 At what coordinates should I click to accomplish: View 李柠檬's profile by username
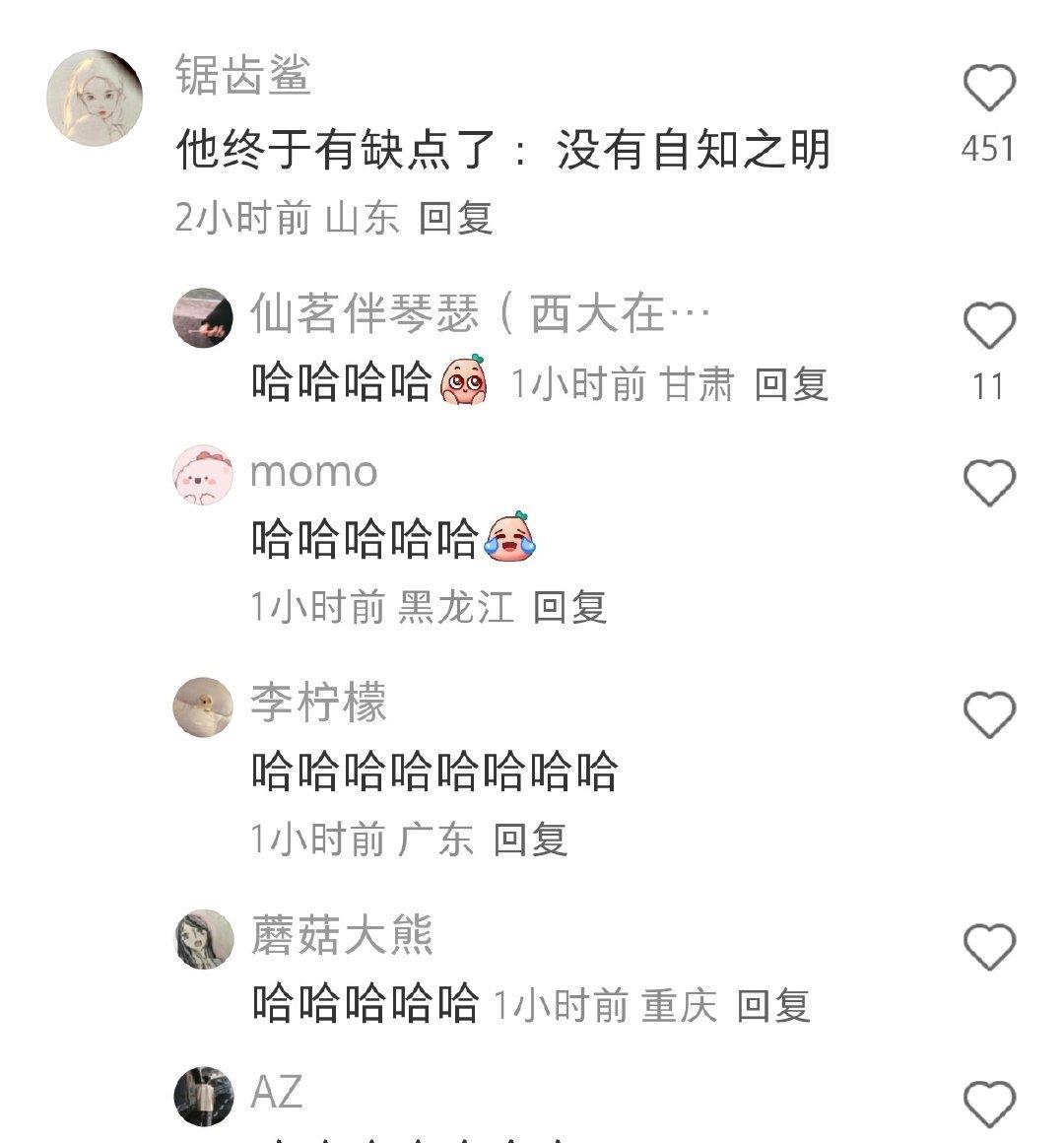[x=317, y=703]
